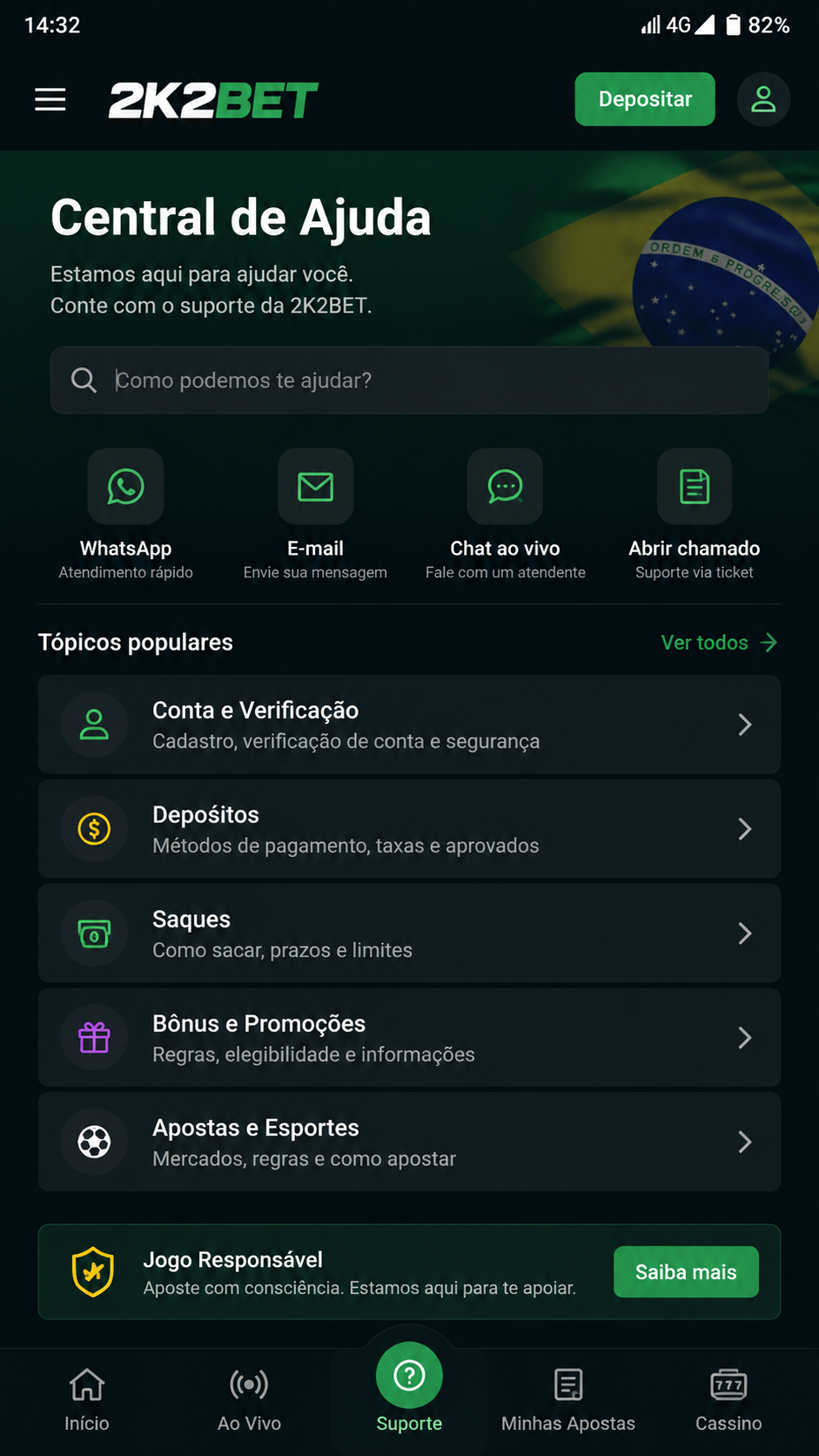Tap Saiba mais on Jogo Responsável
The image size is (819, 1456).
[x=686, y=1272]
